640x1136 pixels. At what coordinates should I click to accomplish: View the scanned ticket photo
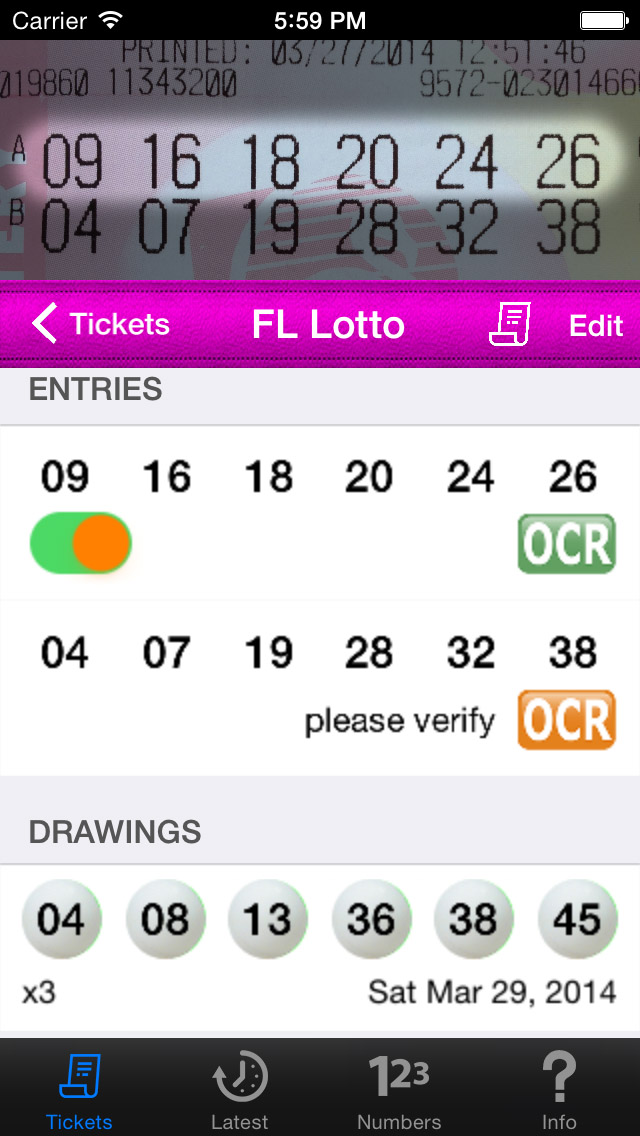point(320,160)
